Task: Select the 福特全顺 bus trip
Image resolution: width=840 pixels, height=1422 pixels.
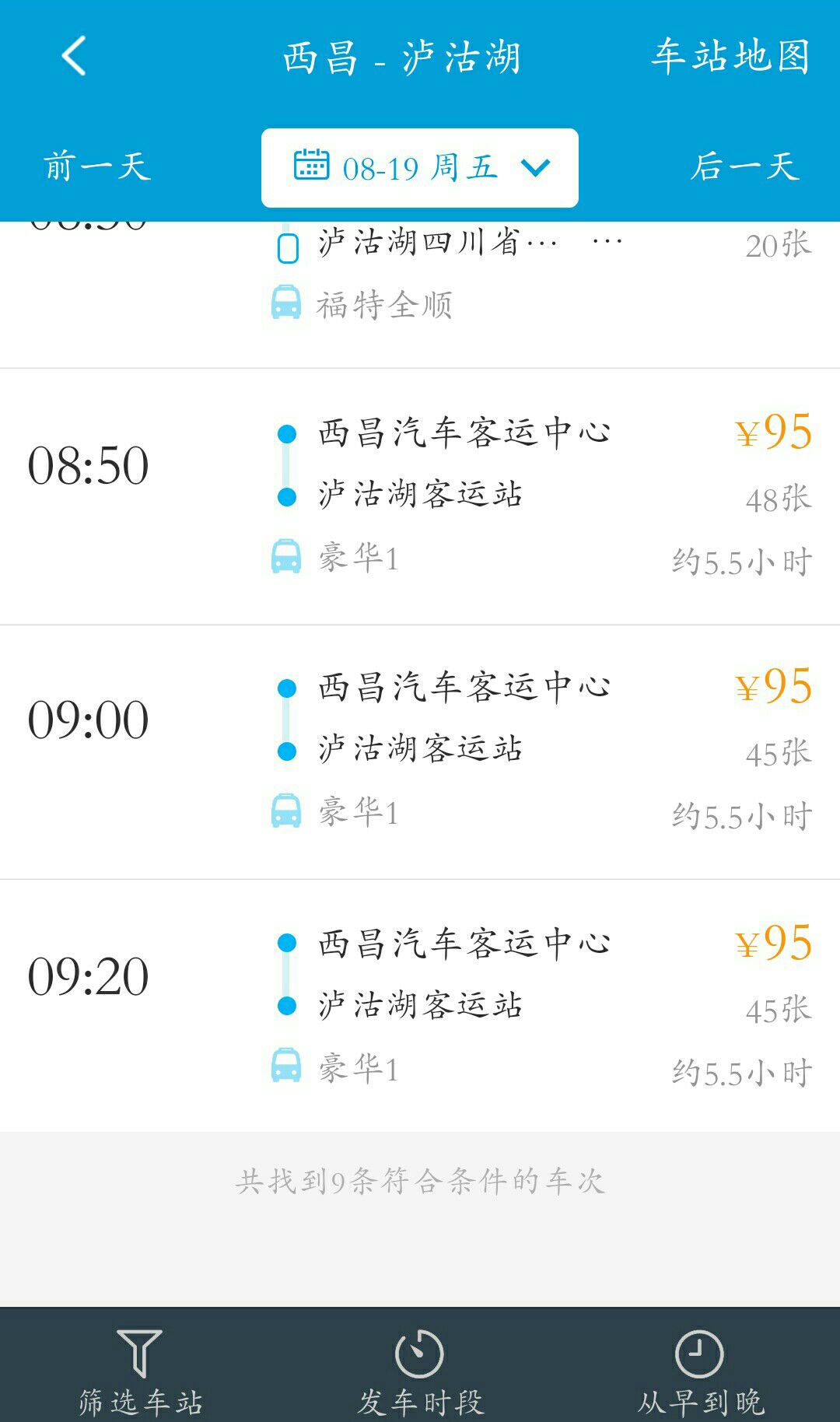Action: pos(420,295)
